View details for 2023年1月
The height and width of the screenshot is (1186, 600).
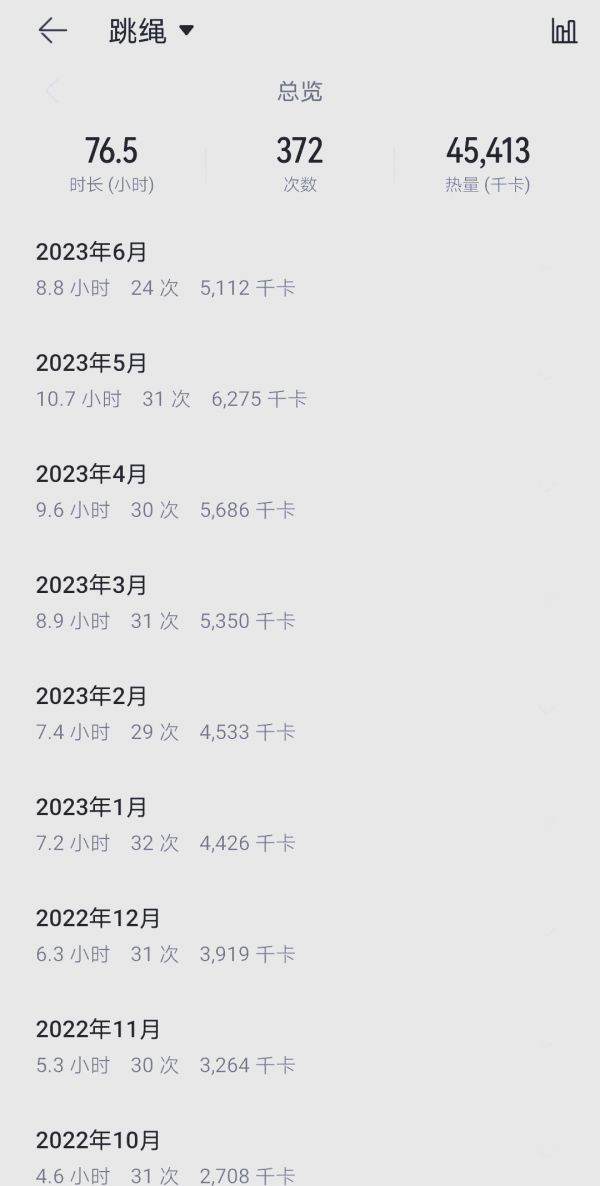click(x=300, y=826)
